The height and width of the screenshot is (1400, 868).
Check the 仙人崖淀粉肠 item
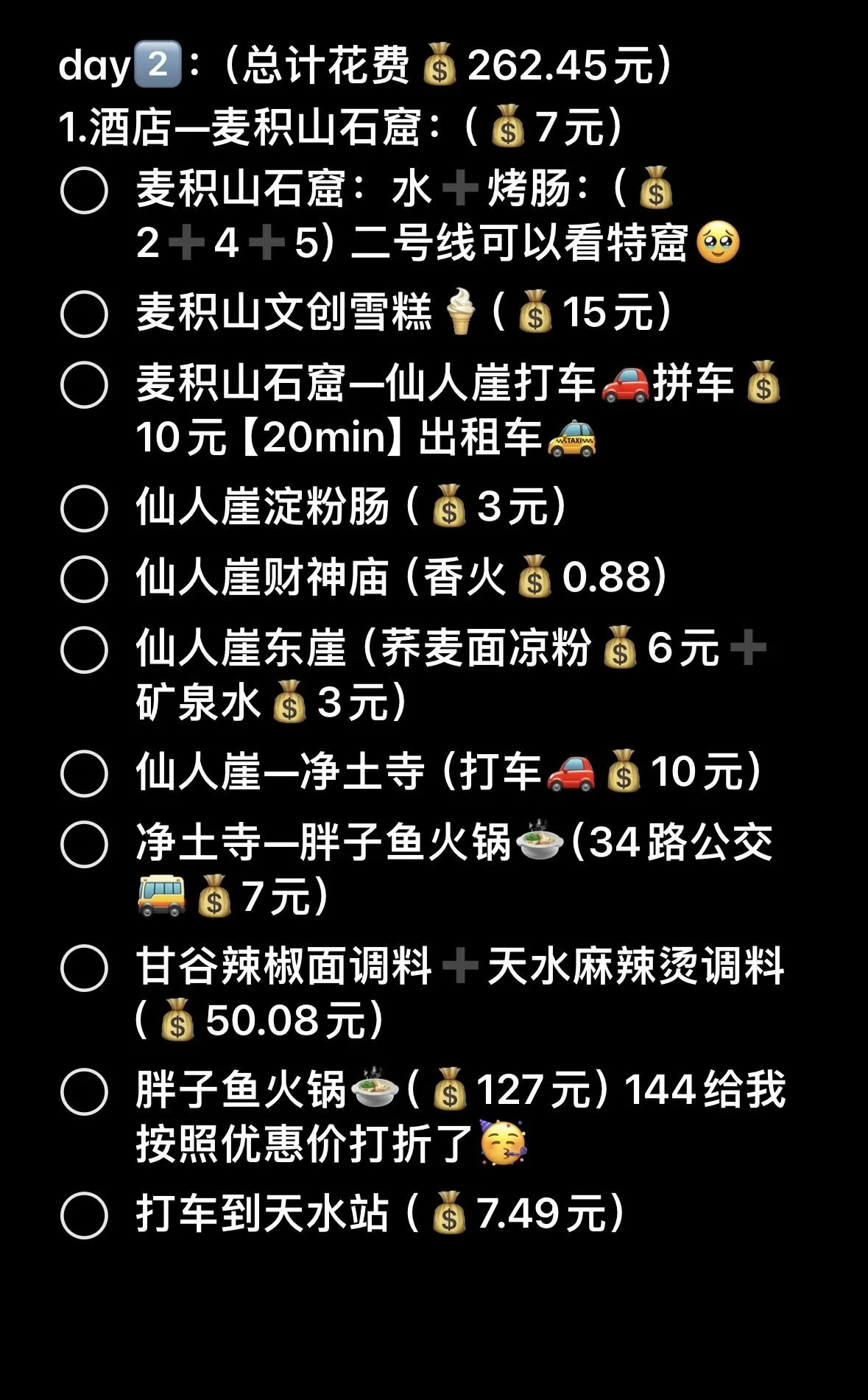(x=84, y=508)
